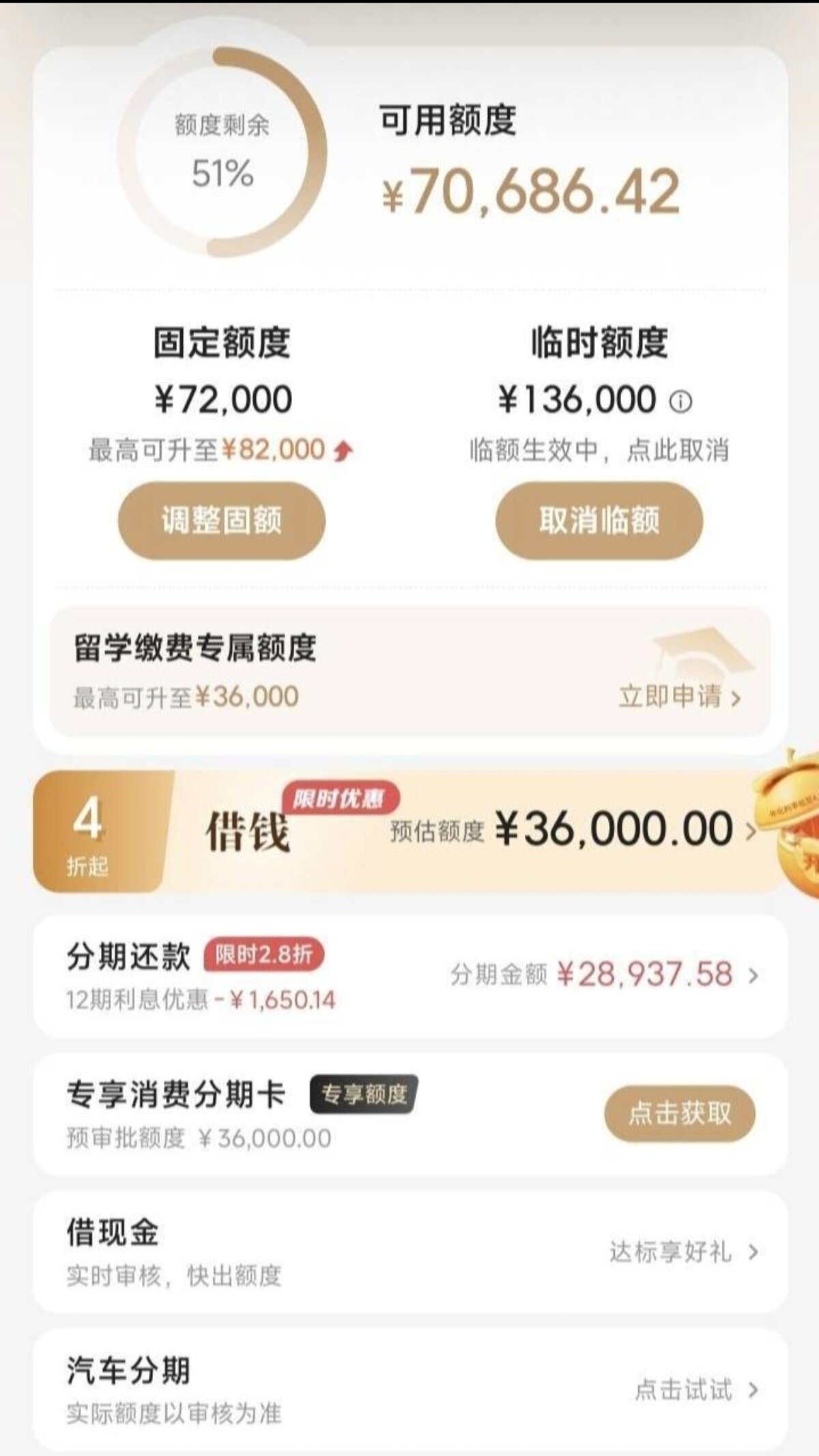Viewport: 819px width, 1456px height.
Task: Open the 借钱 loan banner
Action: pyautogui.click(x=409, y=831)
